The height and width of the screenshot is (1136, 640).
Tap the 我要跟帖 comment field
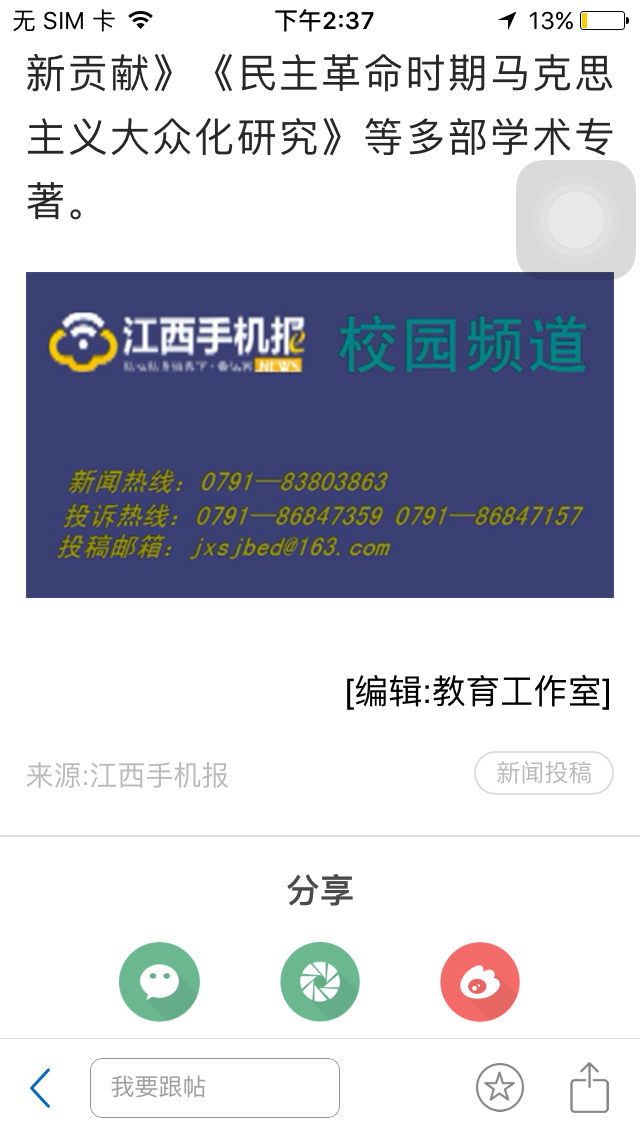pos(214,1087)
